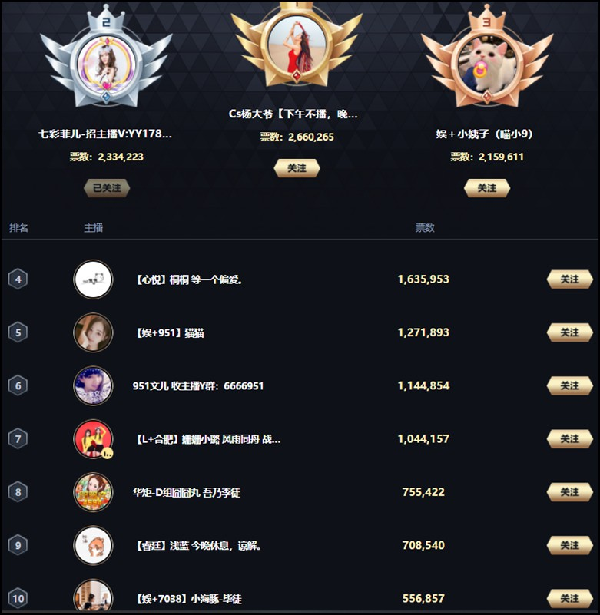
Task: Follow the rank 7 streamer 【L+合肥】
Action: pyautogui.click(x=569, y=439)
